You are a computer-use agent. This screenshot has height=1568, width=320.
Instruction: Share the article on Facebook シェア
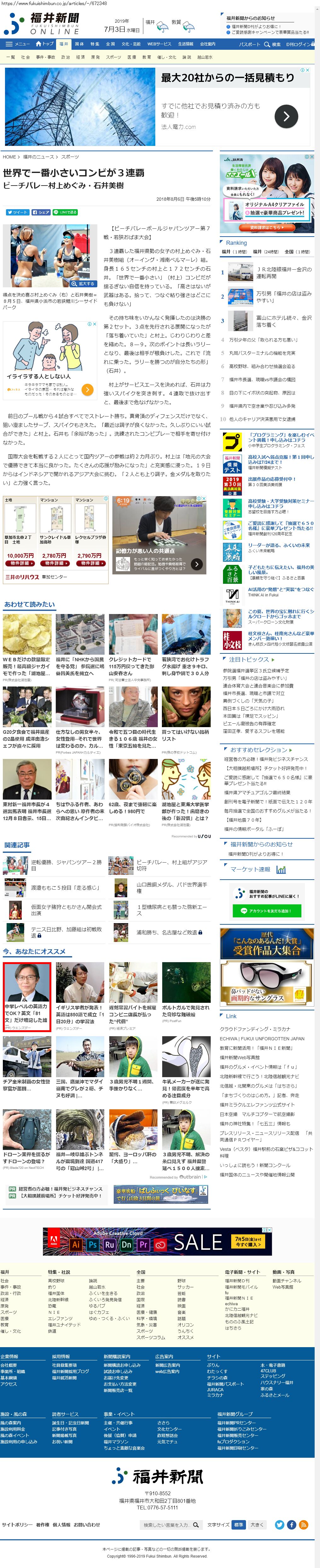click(41, 212)
